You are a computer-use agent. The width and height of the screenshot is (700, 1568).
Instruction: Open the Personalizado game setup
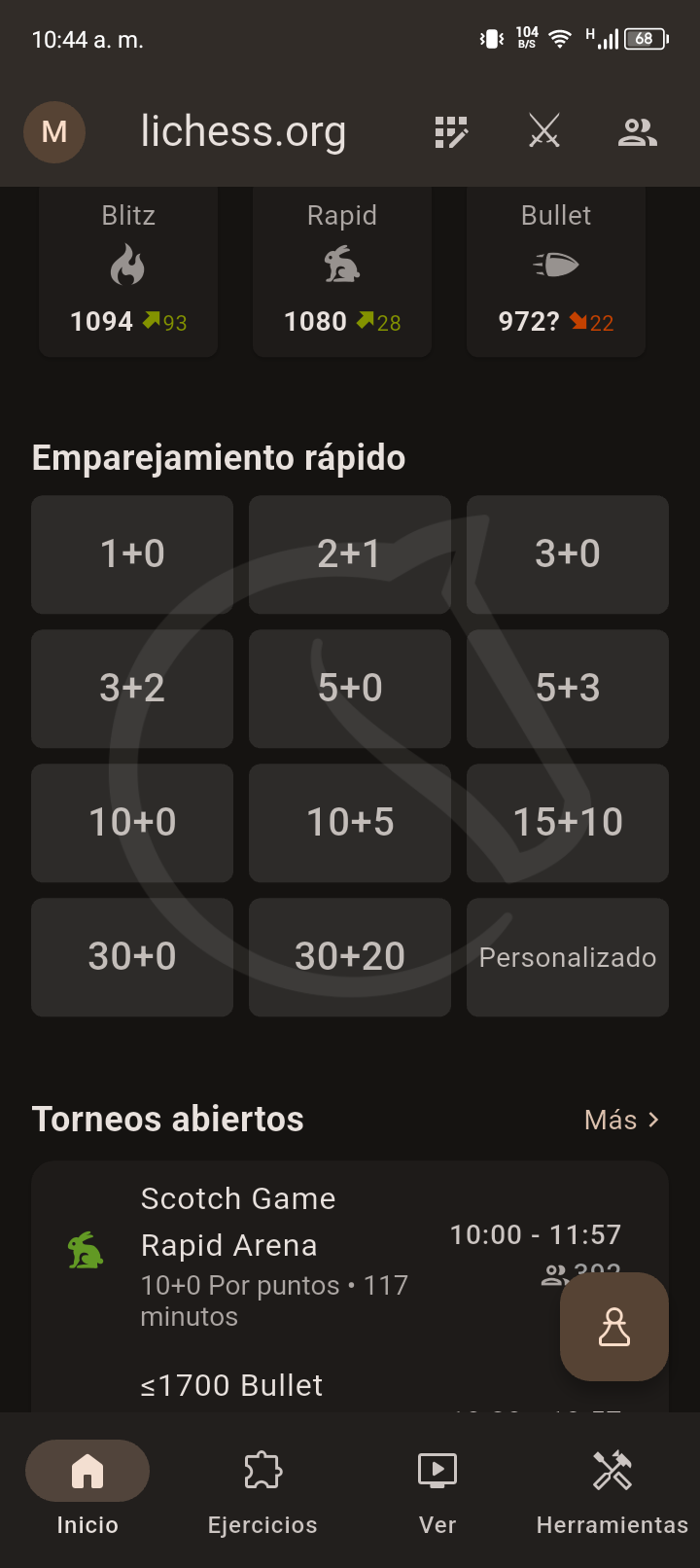(x=568, y=957)
